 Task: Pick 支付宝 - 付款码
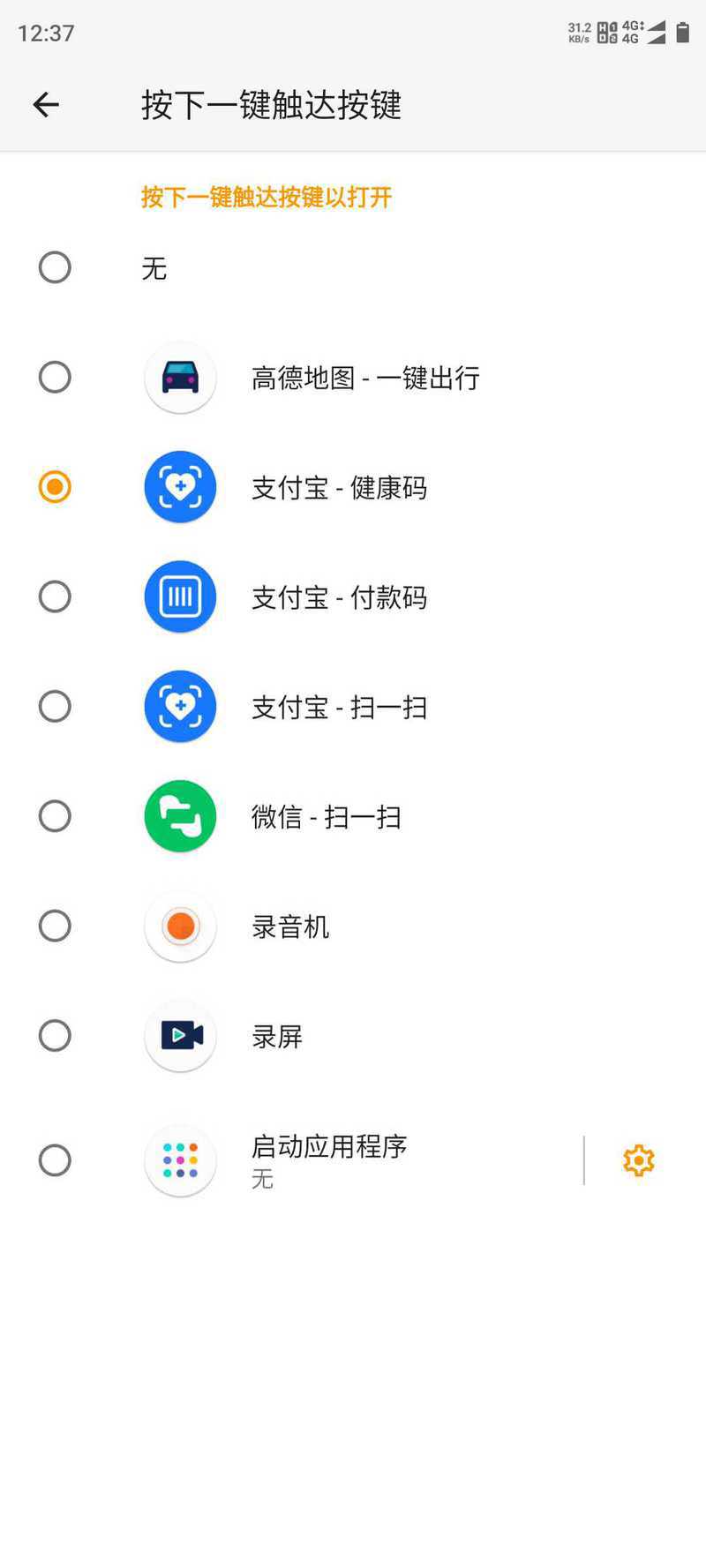click(353, 597)
